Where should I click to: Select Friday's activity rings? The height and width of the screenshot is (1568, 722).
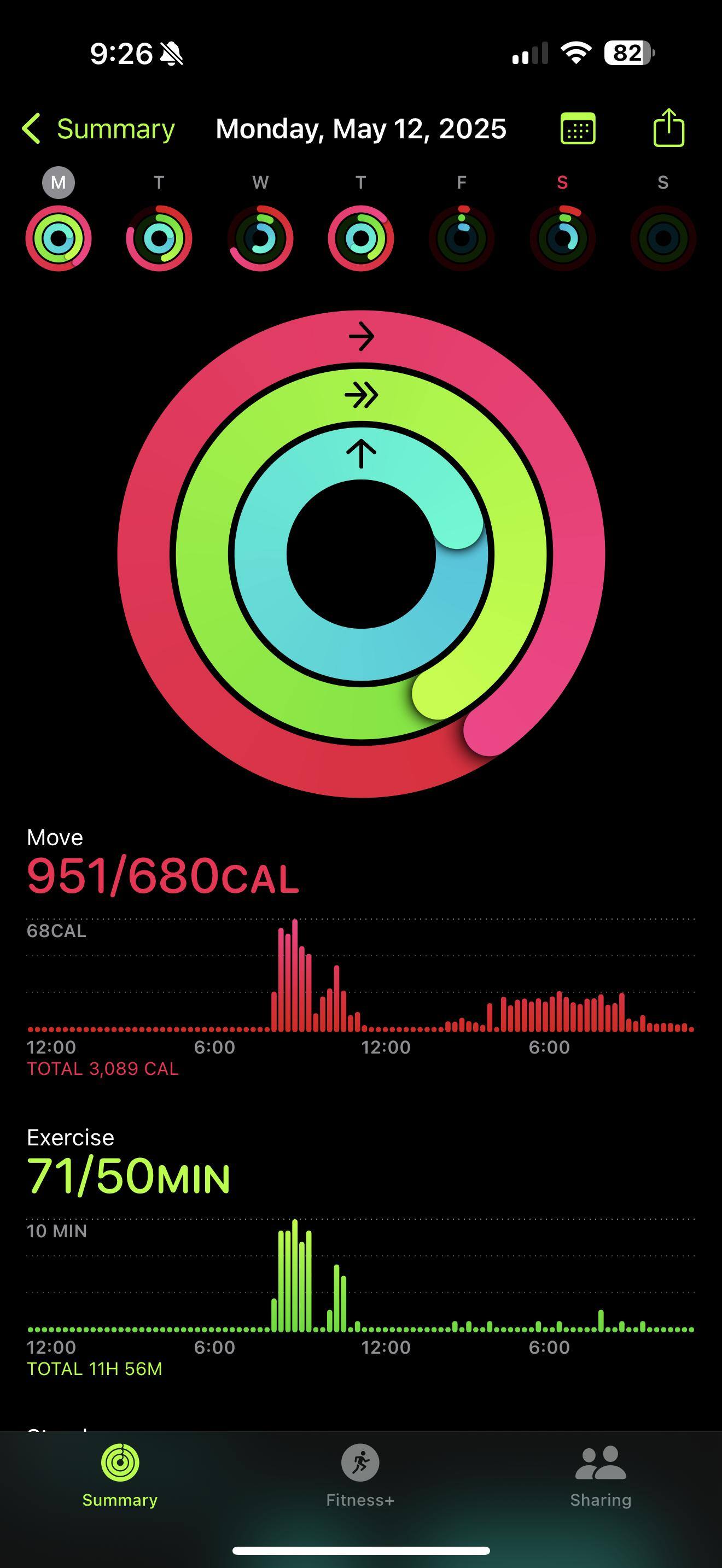(x=462, y=237)
